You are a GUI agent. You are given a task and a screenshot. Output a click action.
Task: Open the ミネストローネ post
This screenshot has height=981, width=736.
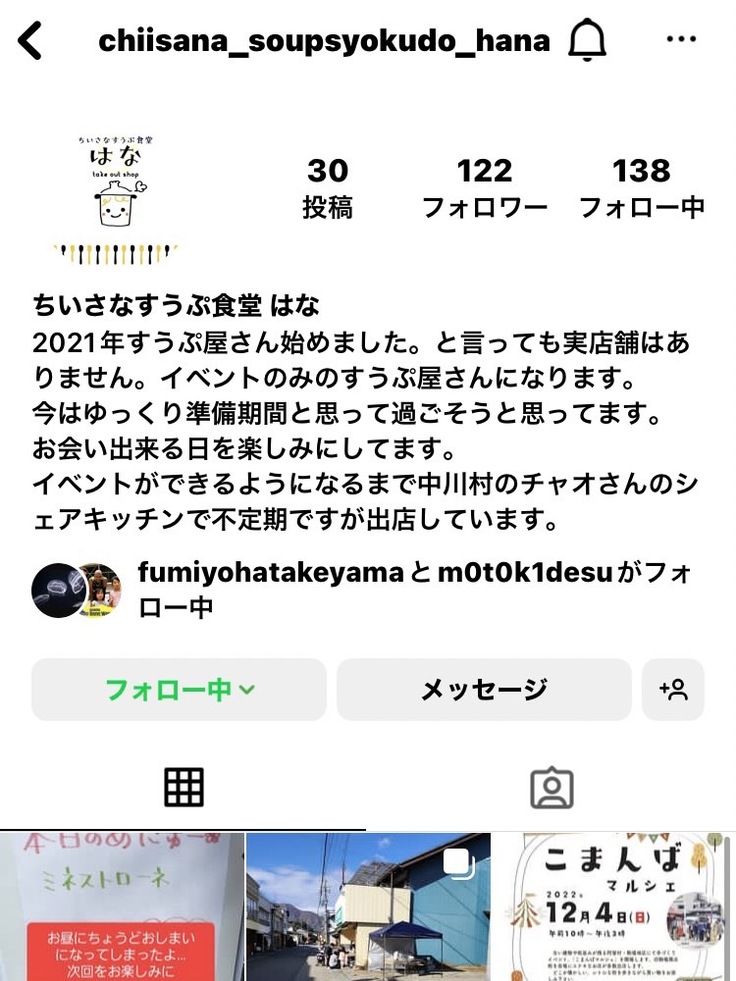point(121,907)
